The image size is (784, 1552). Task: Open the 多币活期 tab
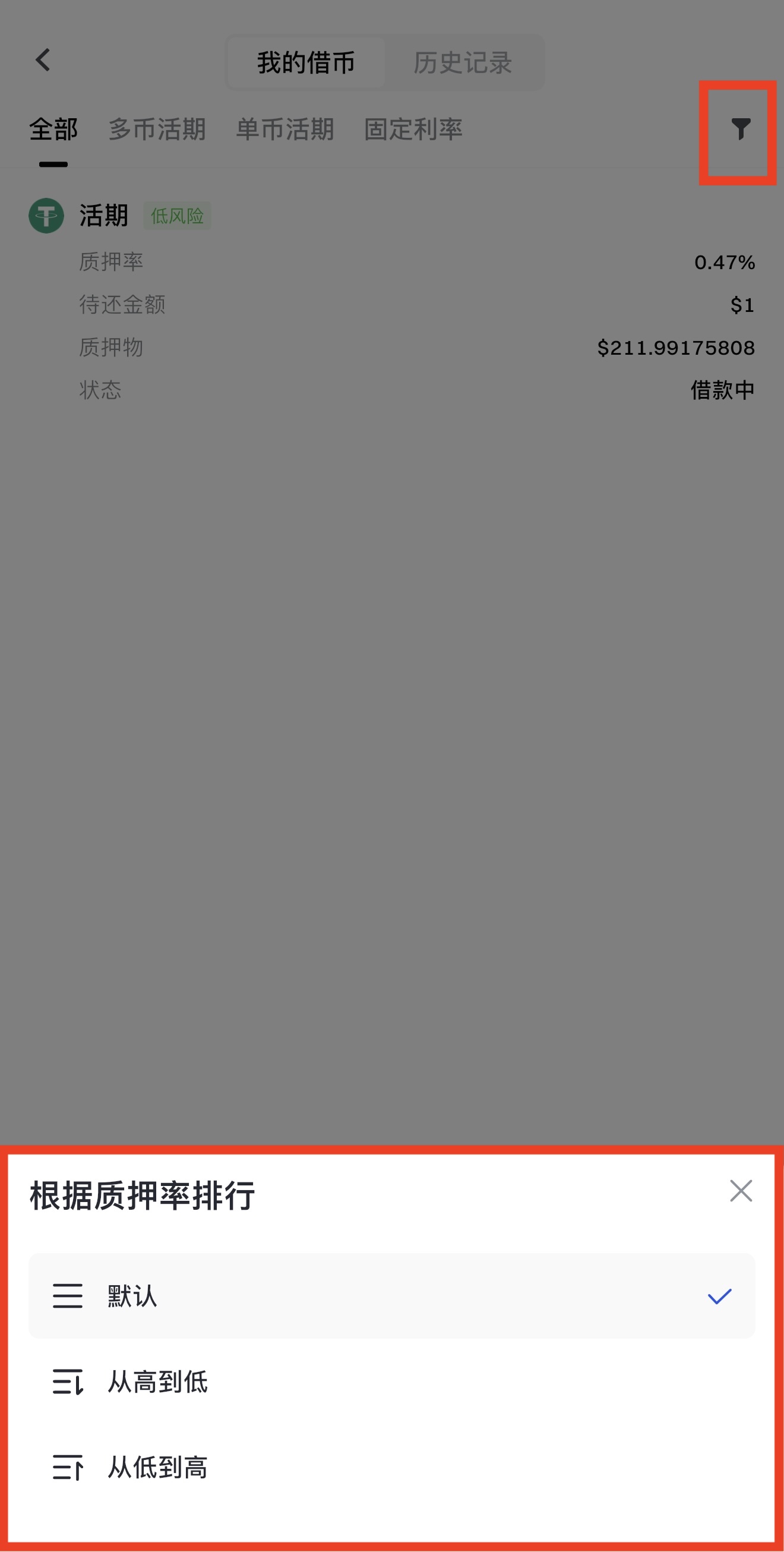pyautogui.click(x=157, y=129)
